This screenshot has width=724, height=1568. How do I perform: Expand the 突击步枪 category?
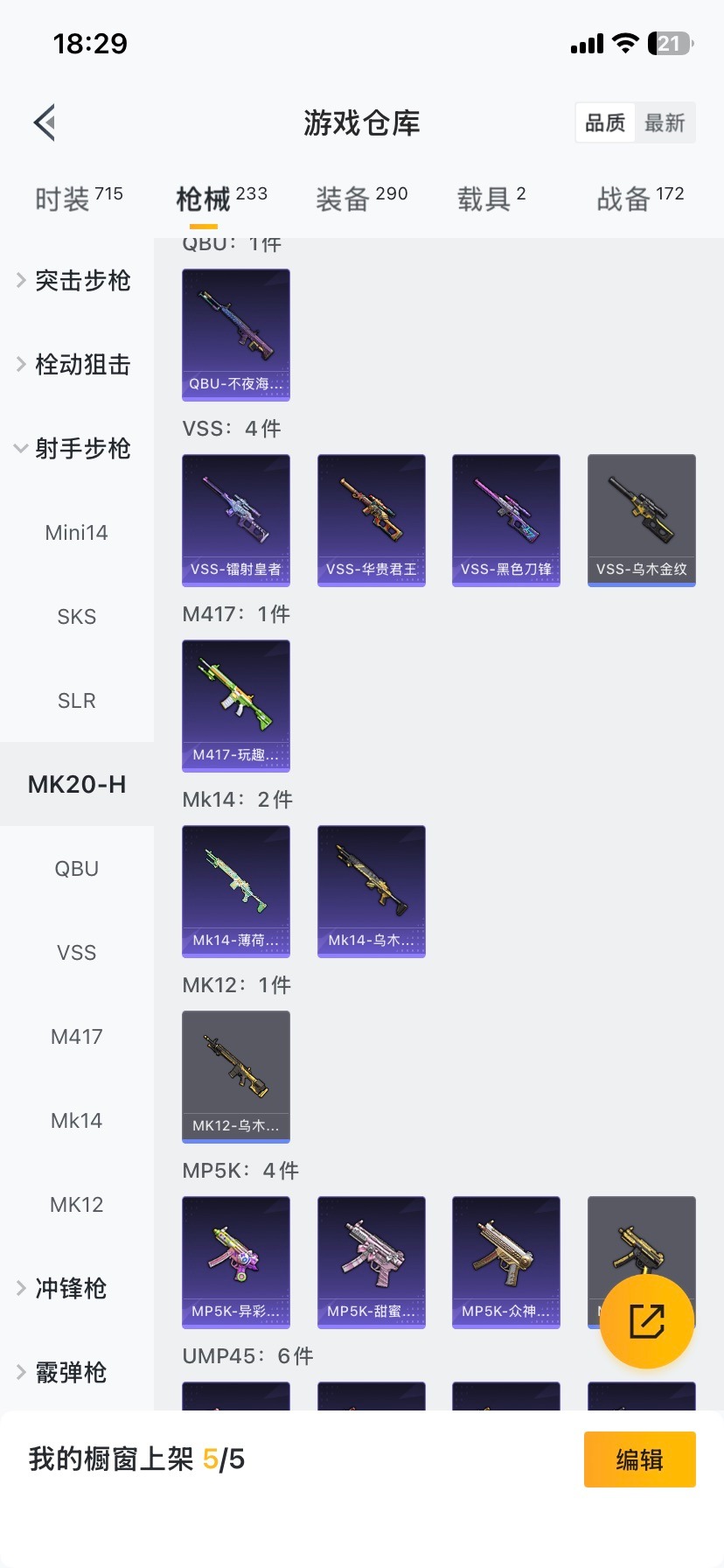[77, 281]
